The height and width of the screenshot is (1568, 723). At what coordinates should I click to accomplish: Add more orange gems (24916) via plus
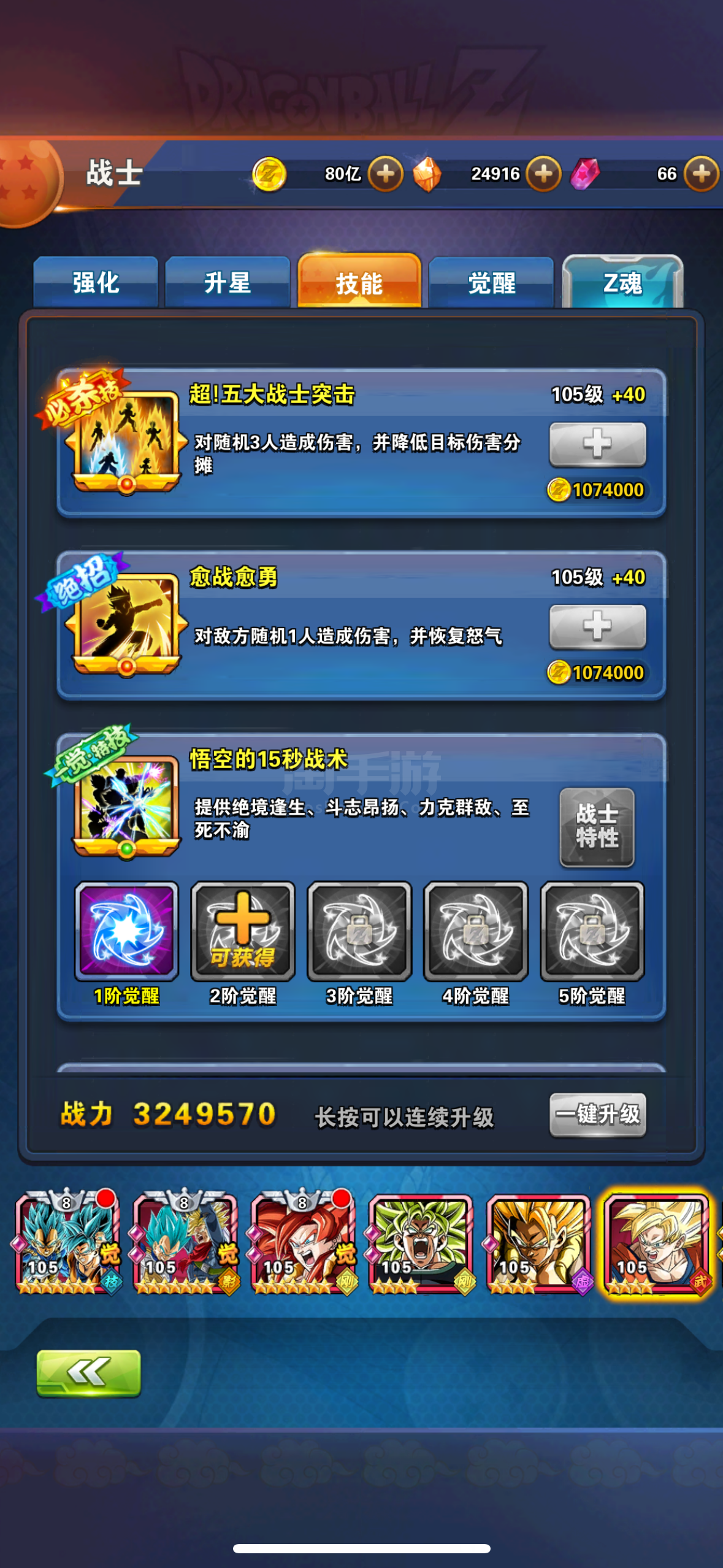coord(544,174)
